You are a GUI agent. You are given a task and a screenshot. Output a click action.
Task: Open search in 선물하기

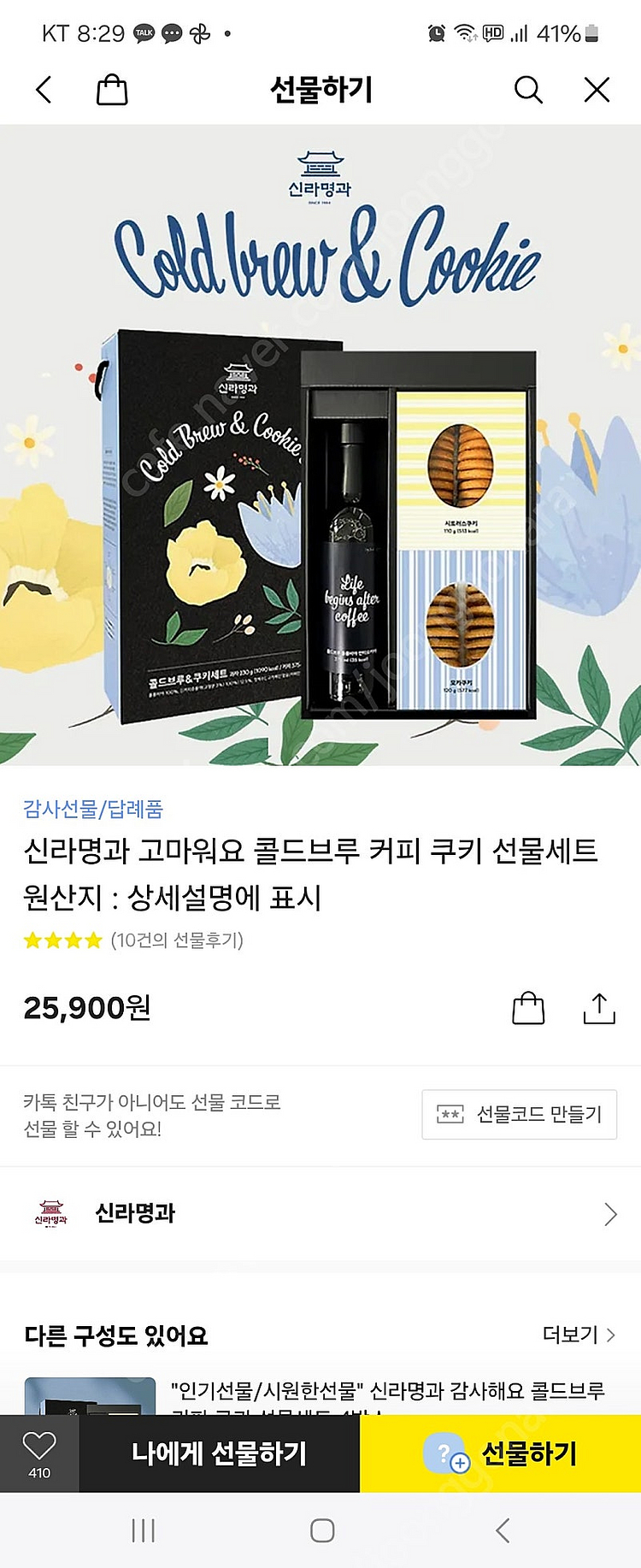coord(528,90)
